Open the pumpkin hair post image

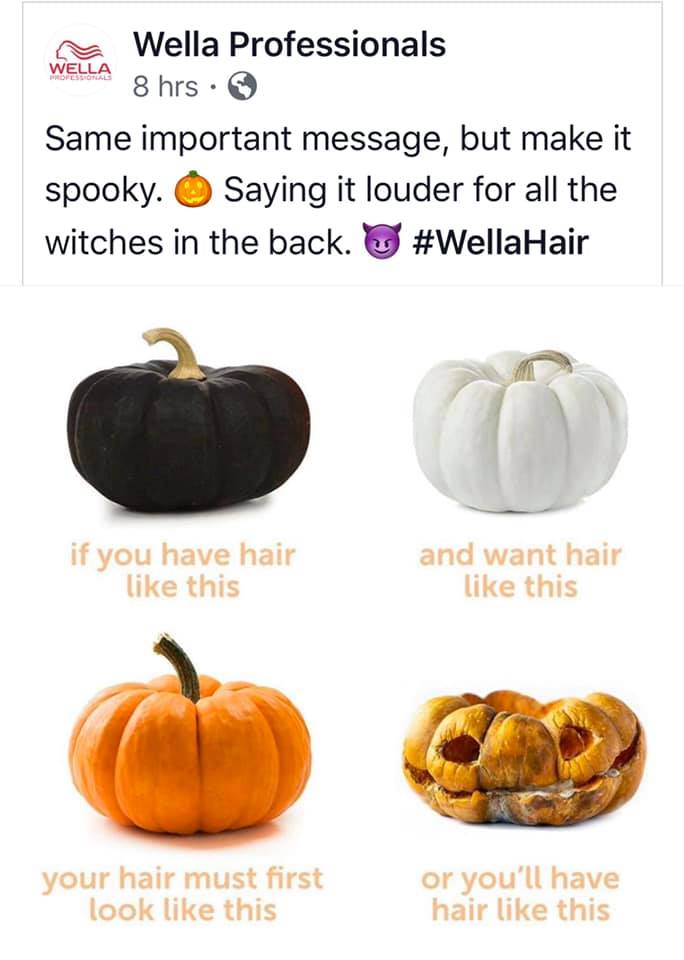(342, 622)
